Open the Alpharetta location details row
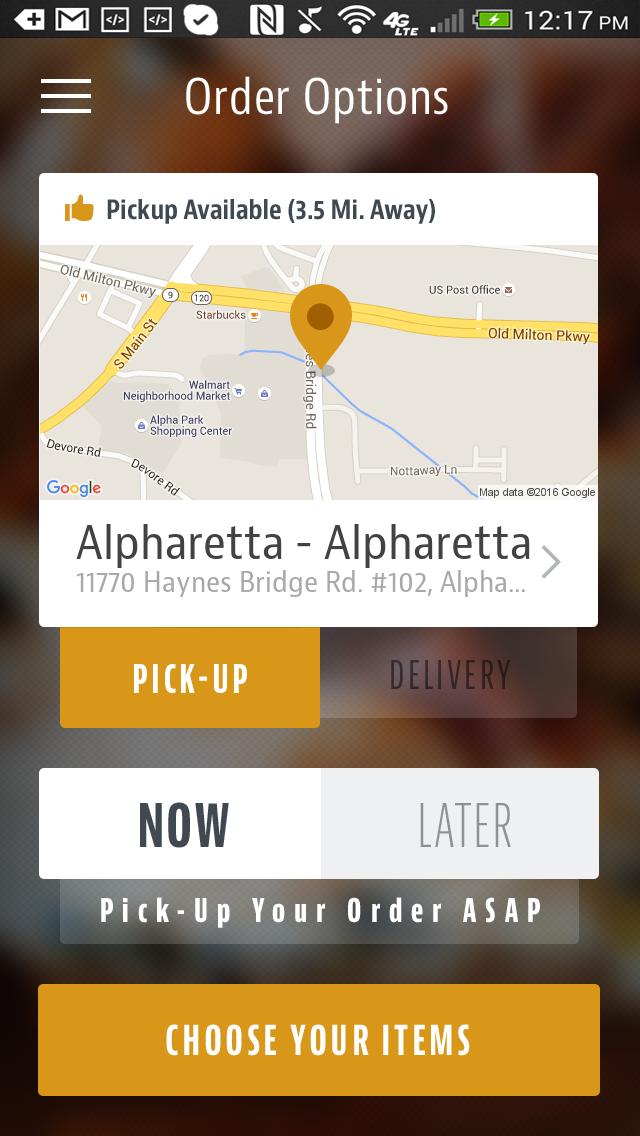The image size is (640, 1136). (x=318, y=562)
